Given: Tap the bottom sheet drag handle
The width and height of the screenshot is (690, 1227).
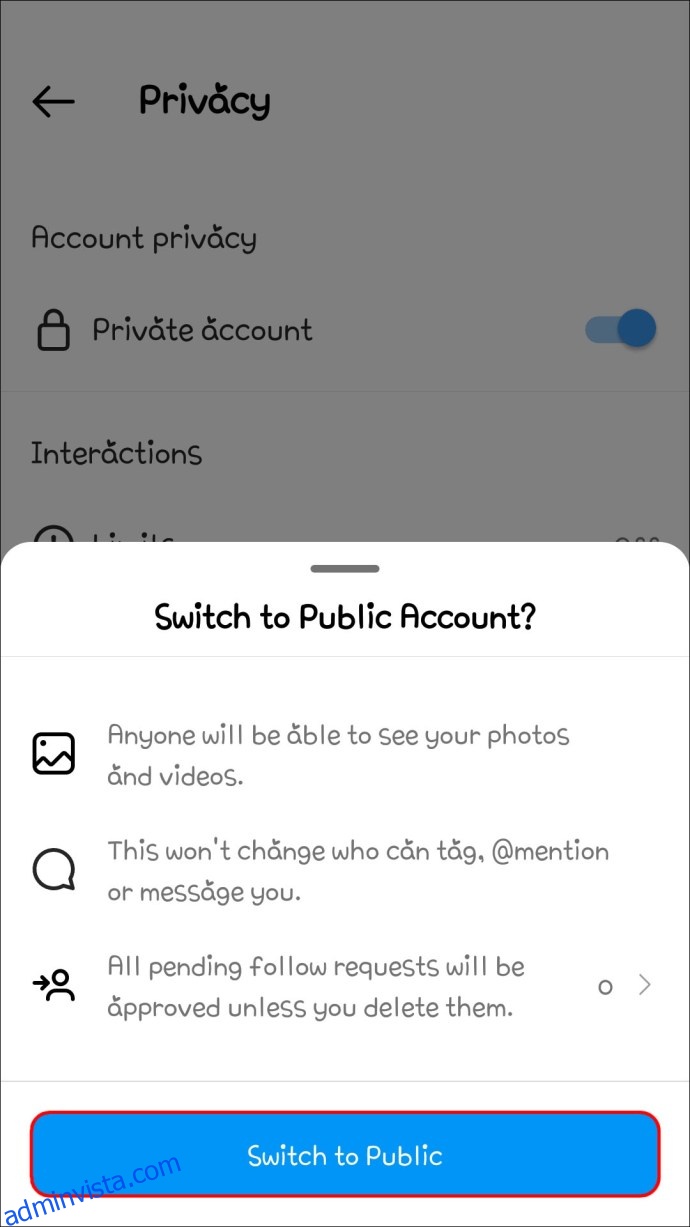Looking at the screenshot, I should pos(345,569).
